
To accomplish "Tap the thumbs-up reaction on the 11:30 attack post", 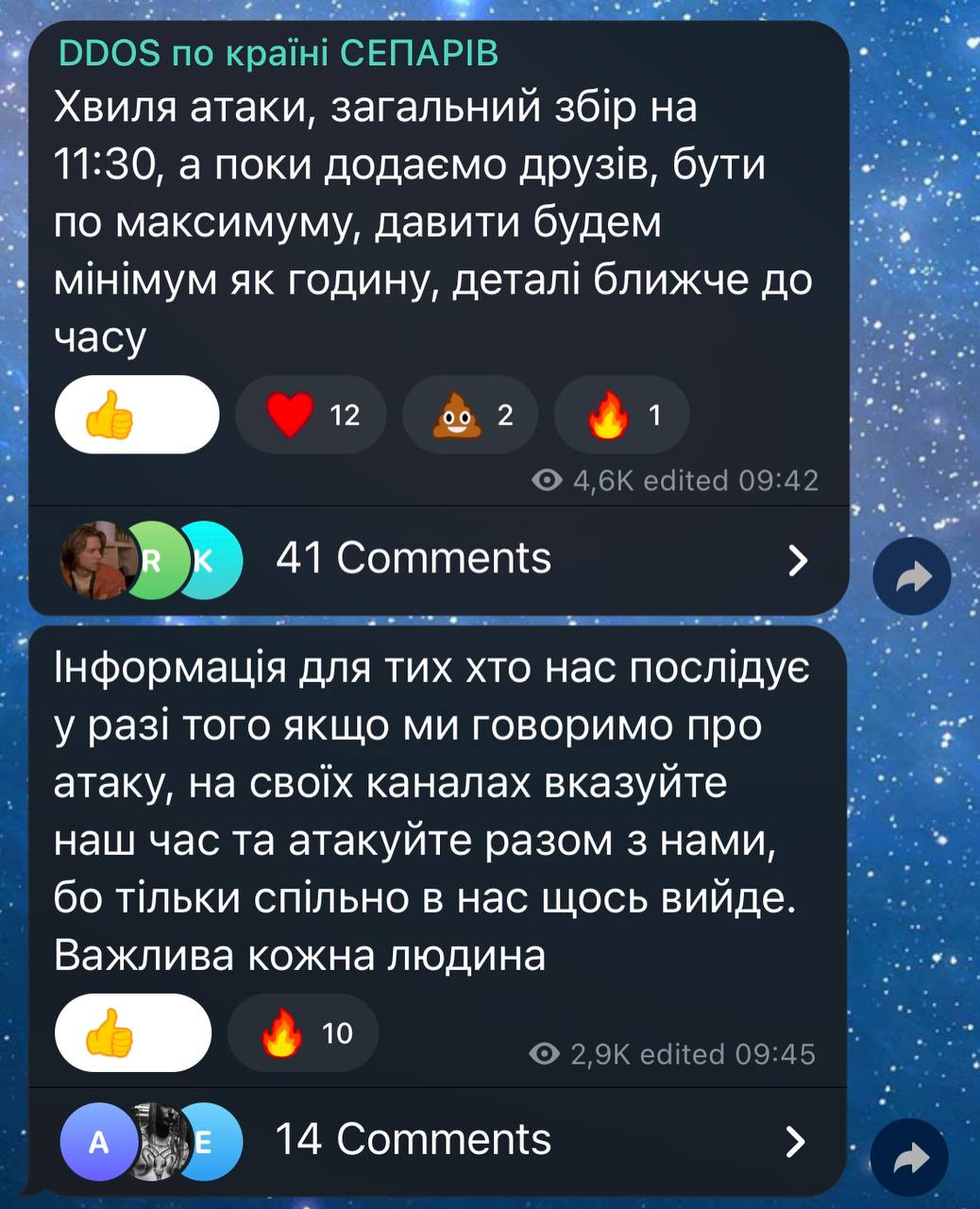I will click(x=137, y=415).
